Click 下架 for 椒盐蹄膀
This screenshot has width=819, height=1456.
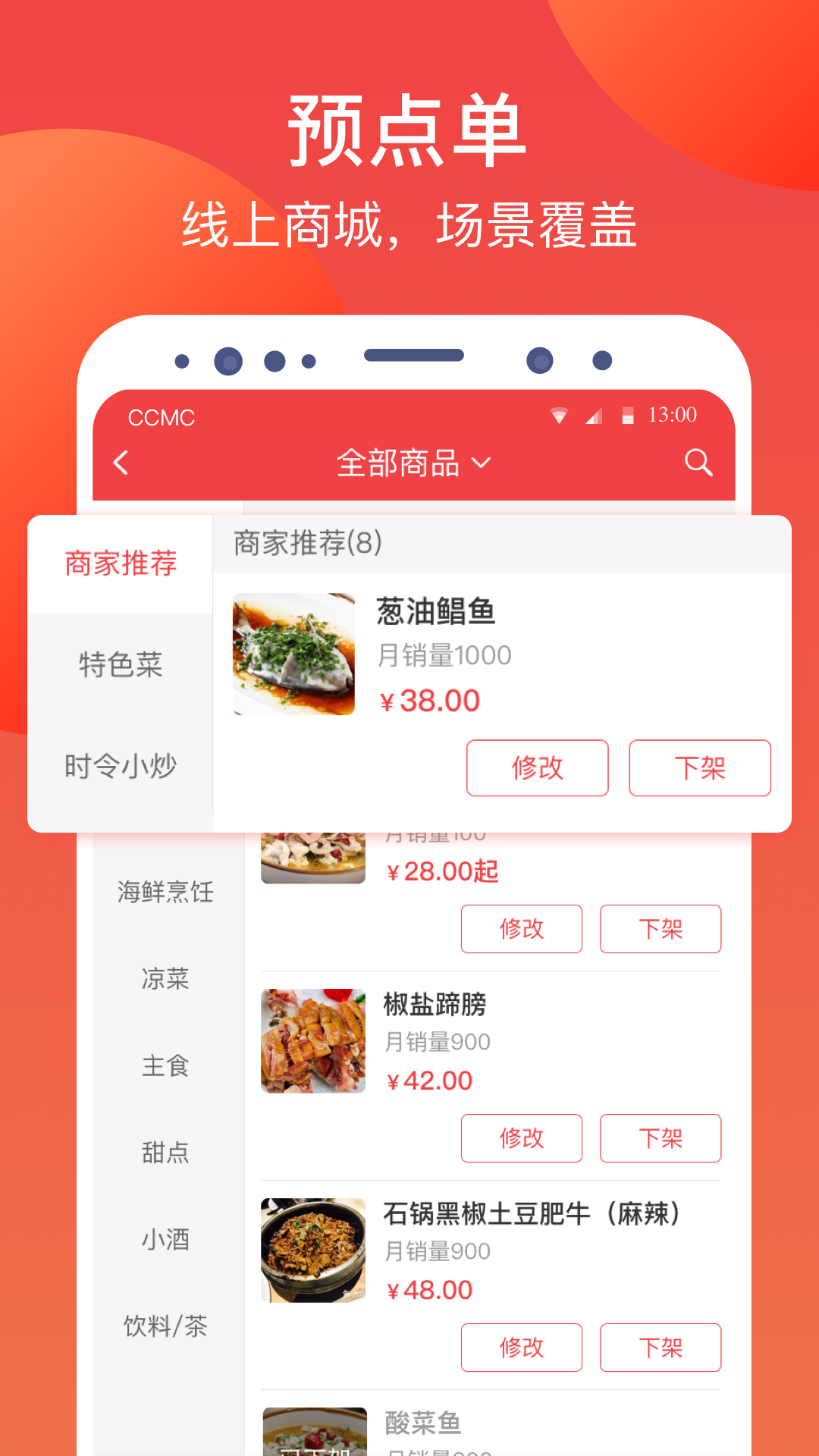661,1138
